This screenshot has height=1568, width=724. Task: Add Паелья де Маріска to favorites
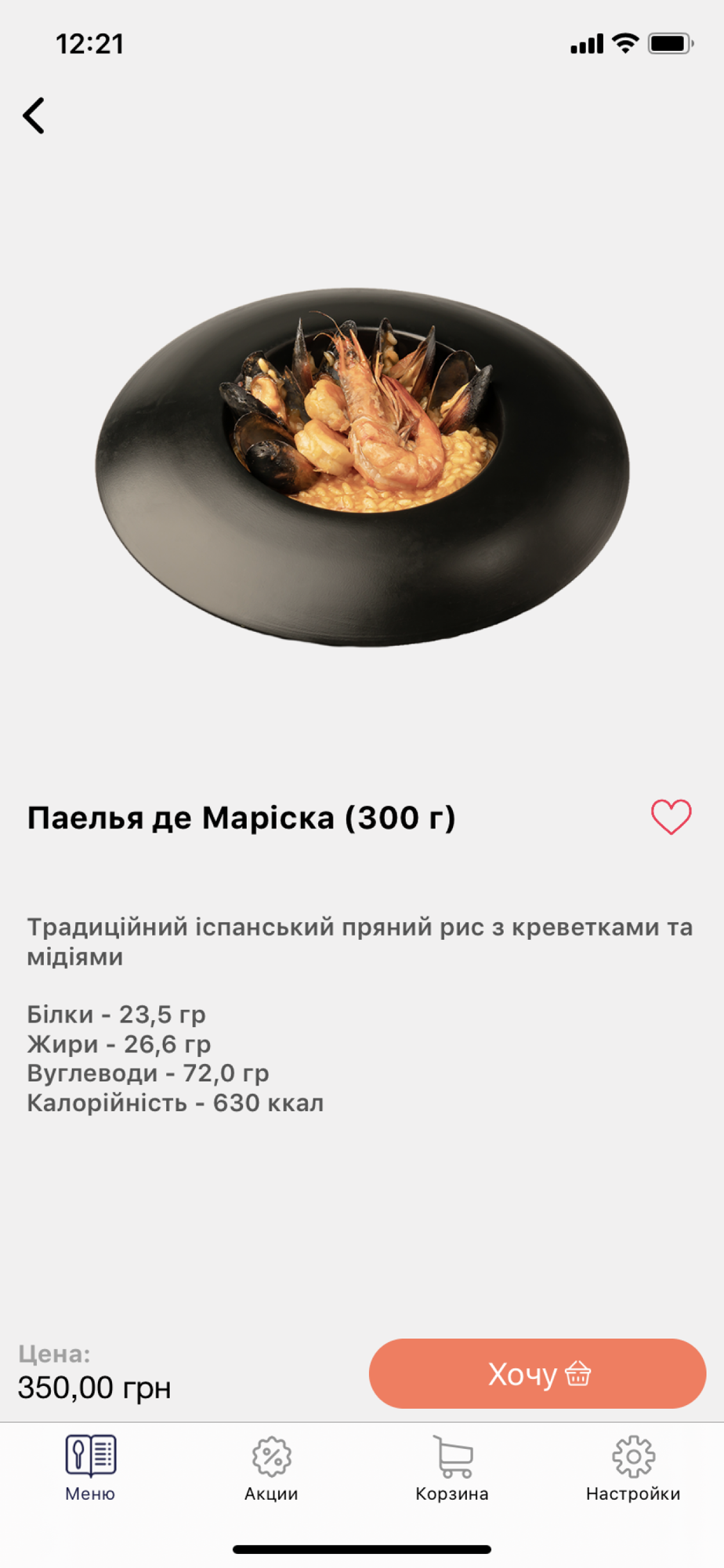[x=671, y=817]
